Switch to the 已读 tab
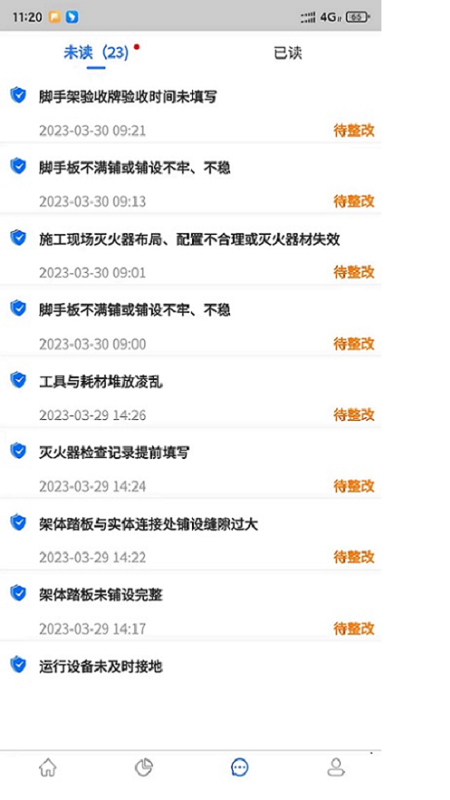 click(288, 53)
